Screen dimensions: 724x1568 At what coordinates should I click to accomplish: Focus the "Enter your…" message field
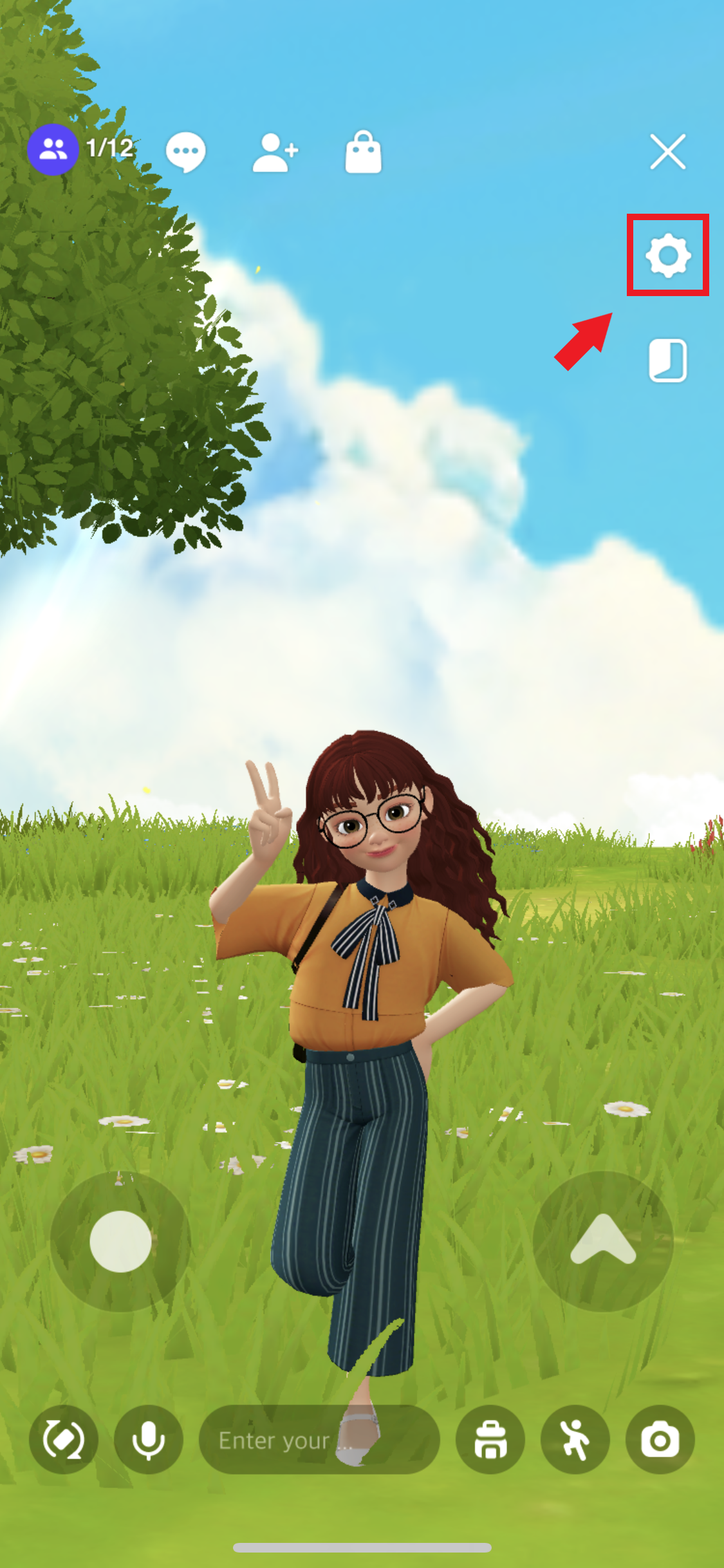pos(319,1439)
